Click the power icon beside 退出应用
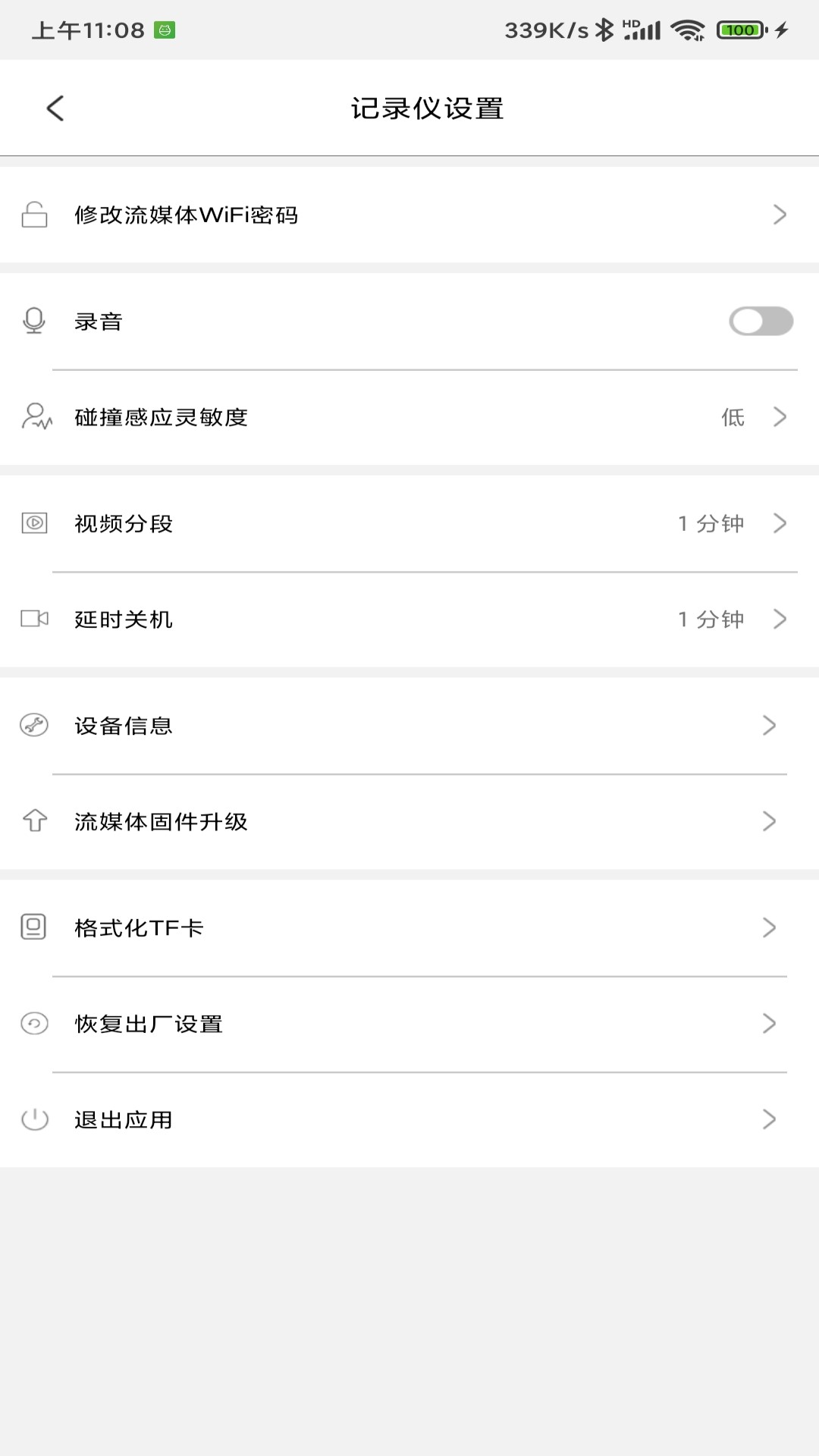The width and height of the screenshot is (819, 1456). pyautogui.click(x=33, y=1119)
